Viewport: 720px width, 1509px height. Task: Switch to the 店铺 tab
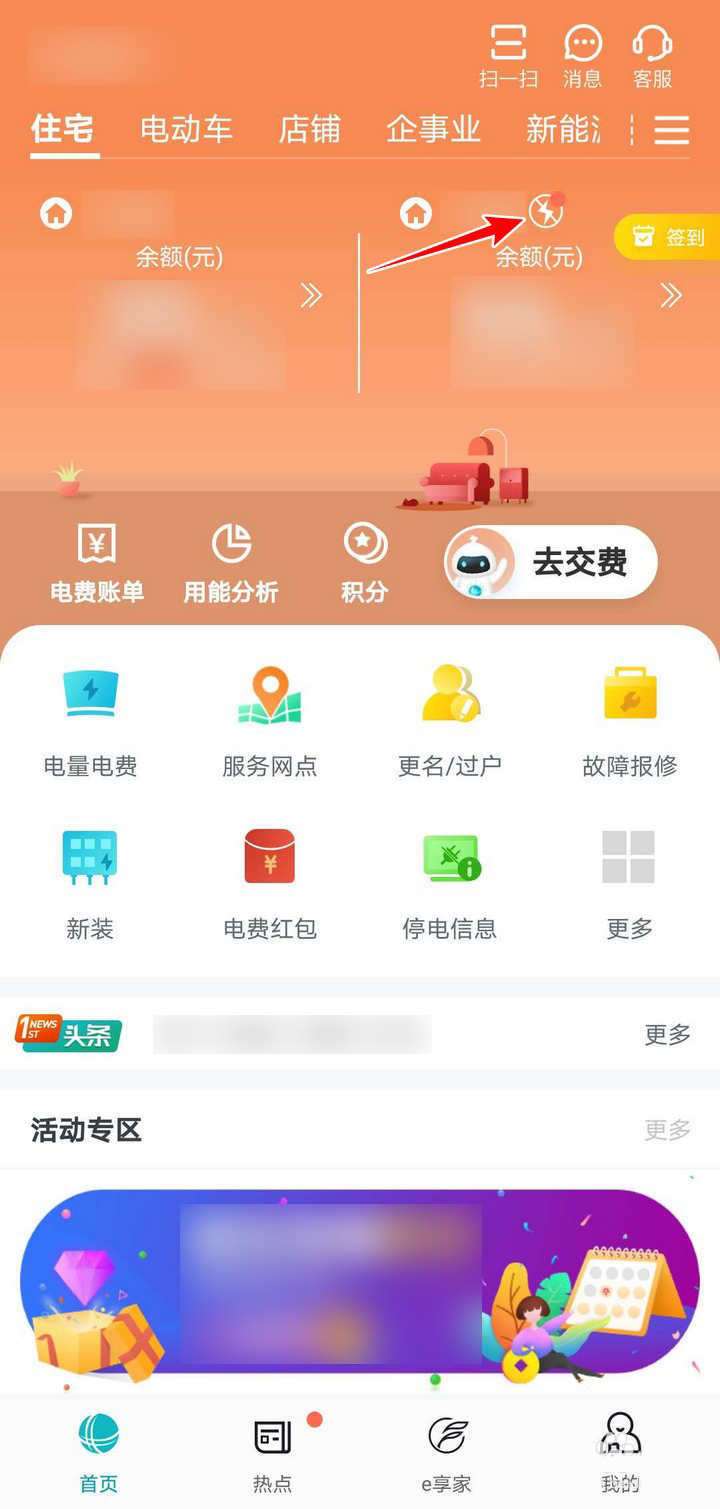coord(309,130)
